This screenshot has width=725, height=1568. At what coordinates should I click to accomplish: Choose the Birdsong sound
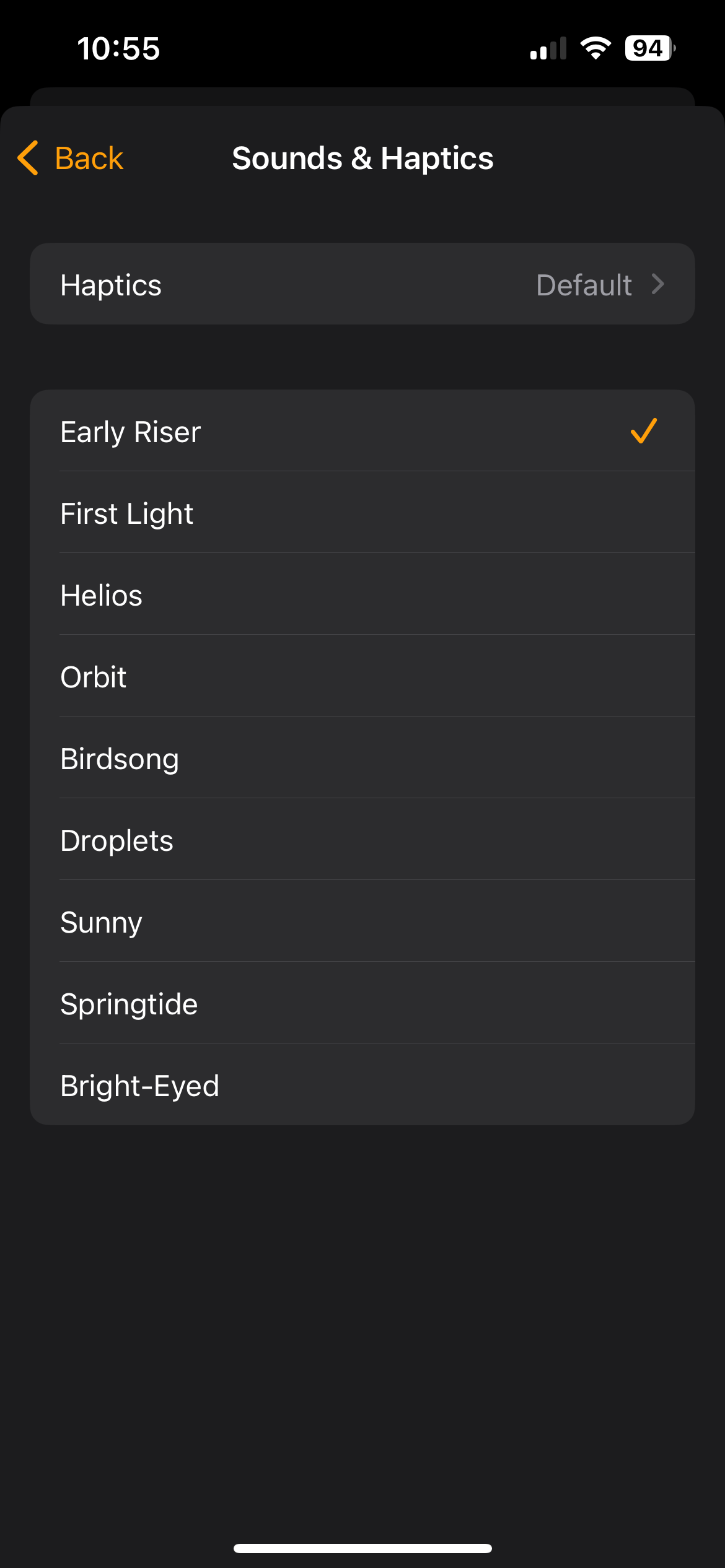tap(362, 758)
